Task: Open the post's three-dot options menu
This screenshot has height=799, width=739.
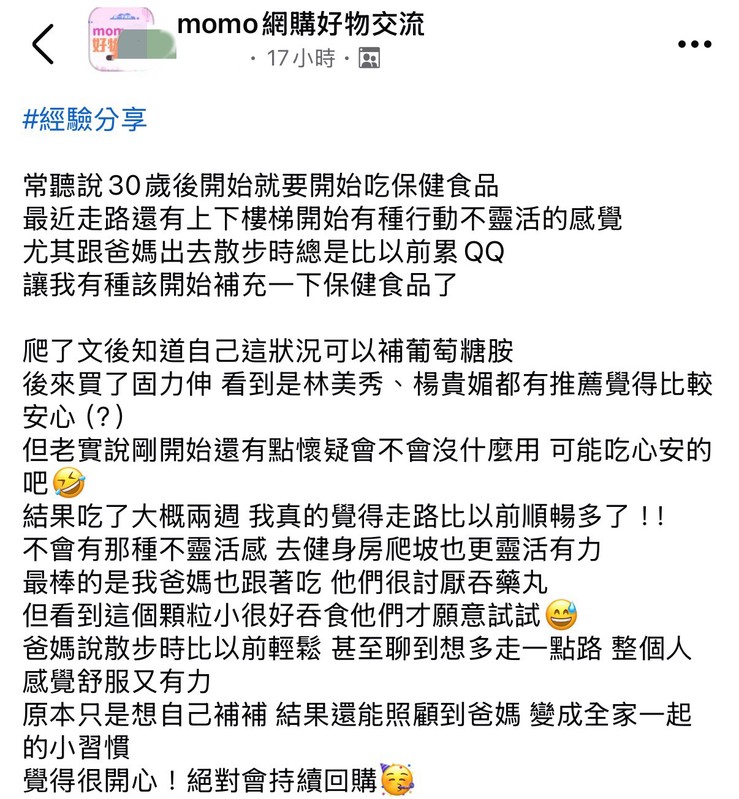Action: (694, 45)
